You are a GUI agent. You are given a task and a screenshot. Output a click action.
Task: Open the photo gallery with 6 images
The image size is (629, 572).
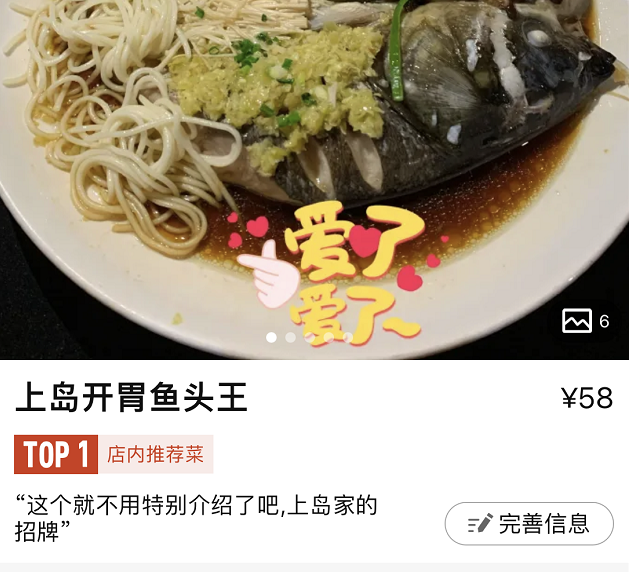coord(586,321)
